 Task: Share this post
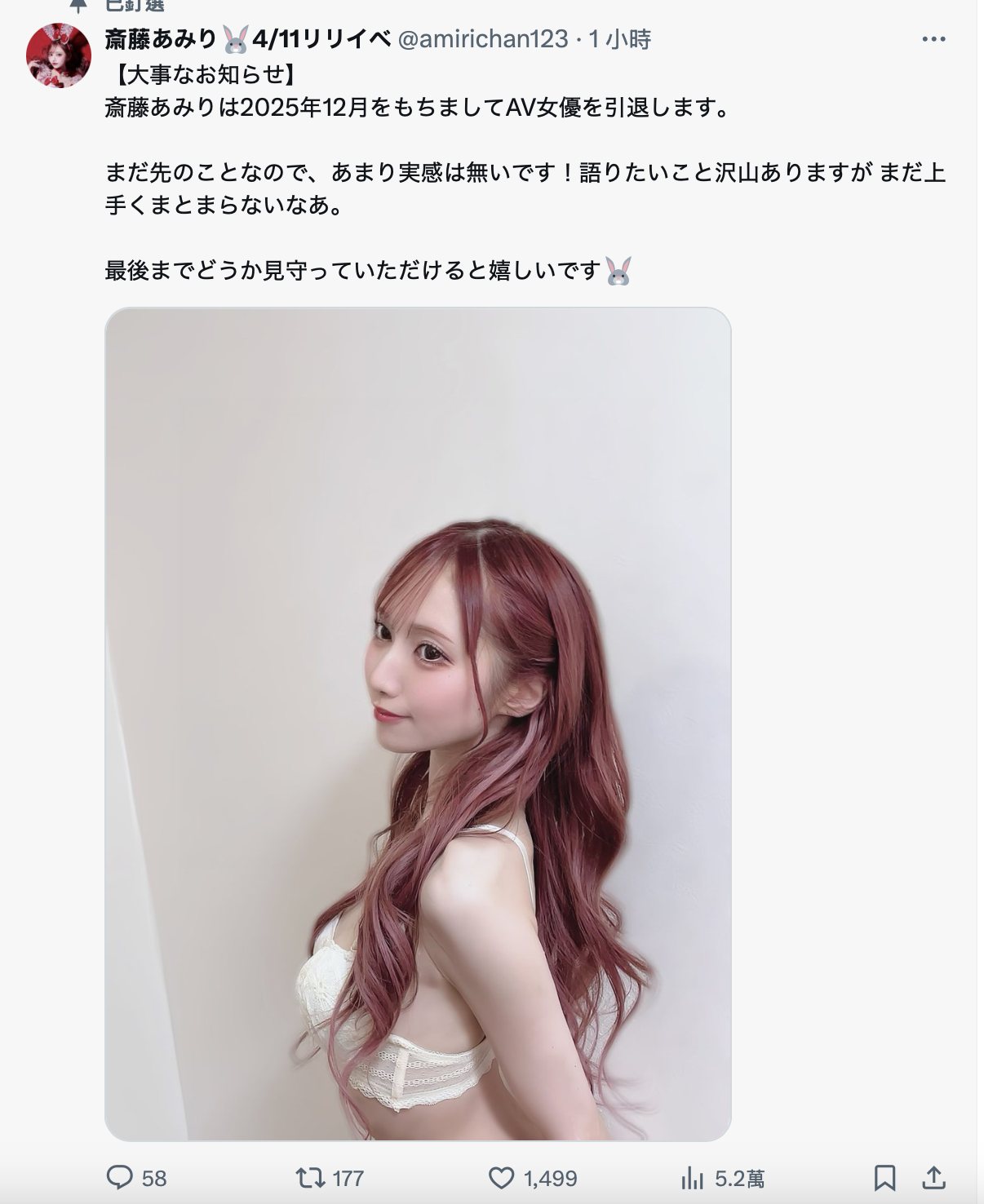click(x=933, y=1177)
